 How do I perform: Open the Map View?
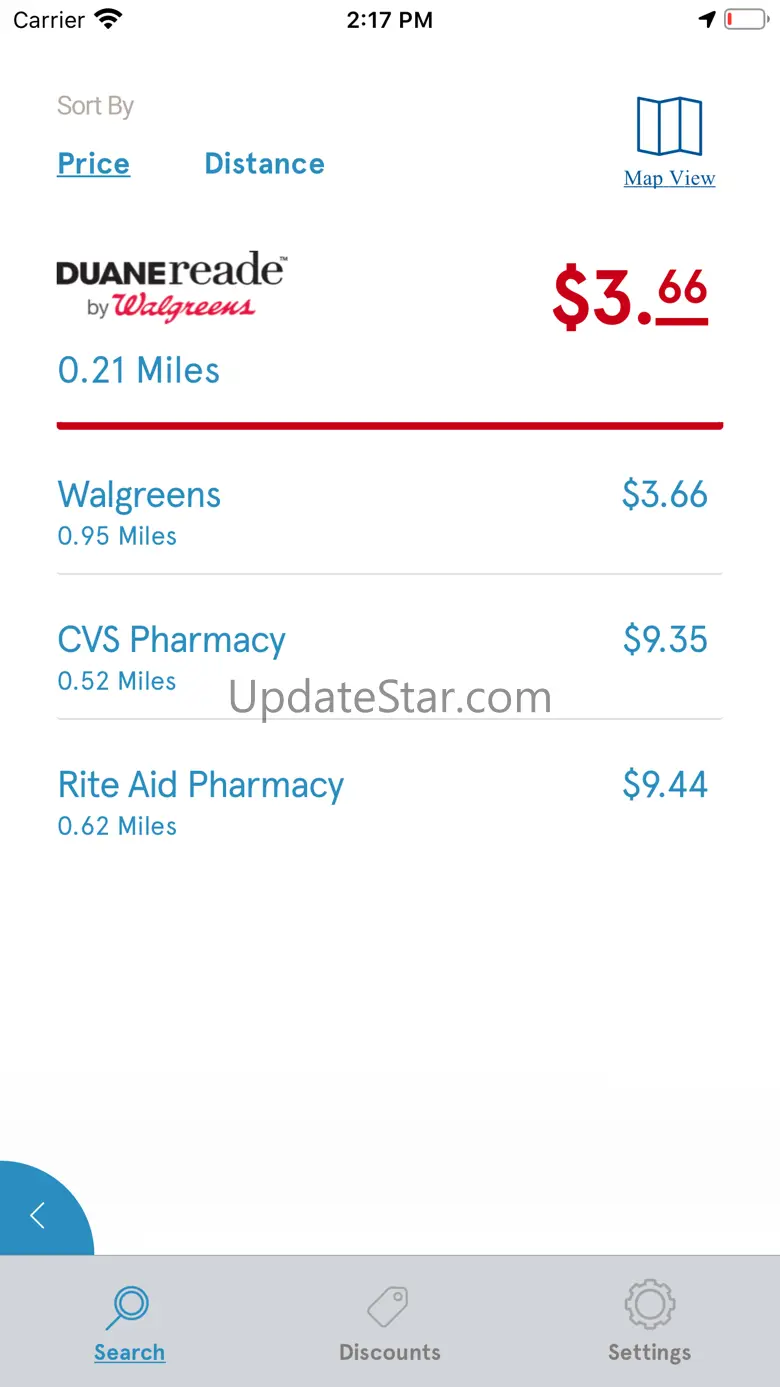click(669, 142)
